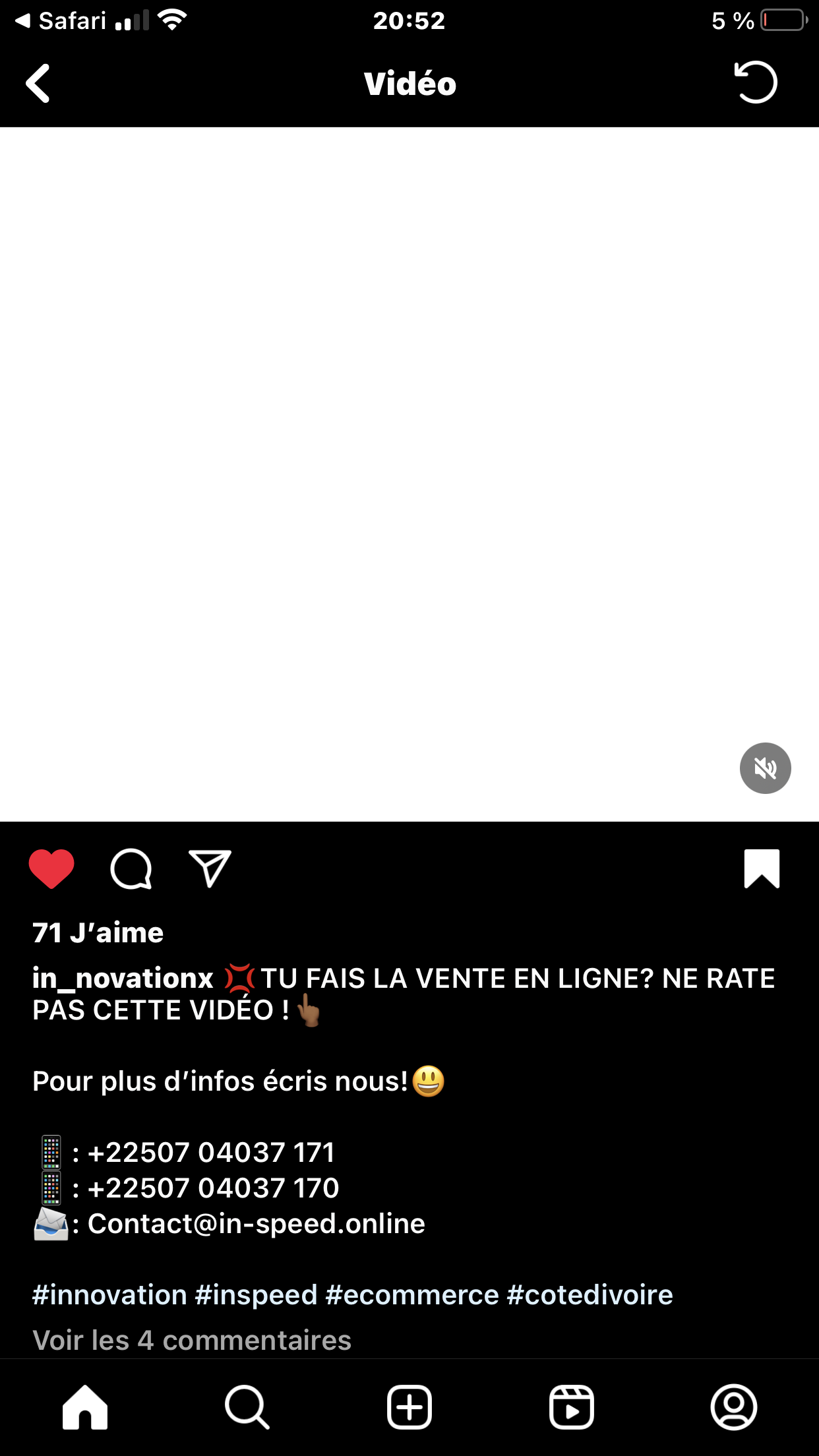Switch to the Profile tab
Image resolution: width=819 pixels, height=1456 pixels.
pyautogui.click(x=733, y=1407)
